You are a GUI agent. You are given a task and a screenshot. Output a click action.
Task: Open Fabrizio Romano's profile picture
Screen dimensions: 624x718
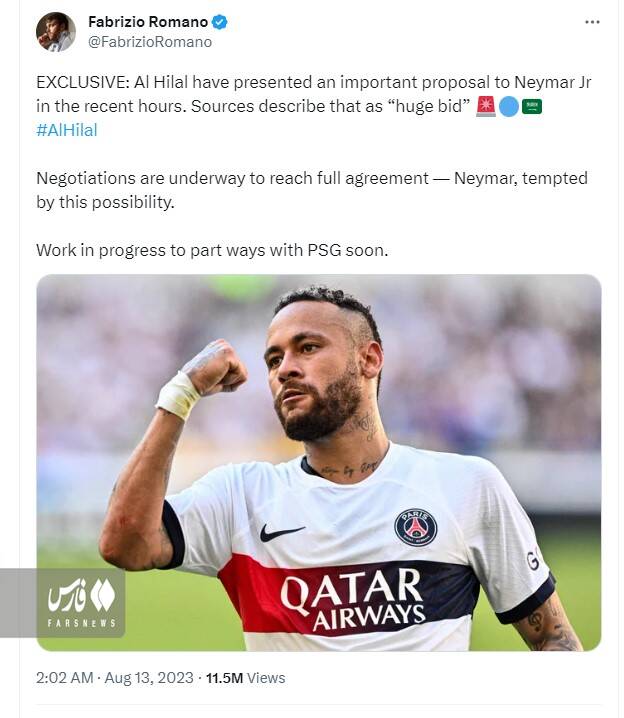pos(56,32)
